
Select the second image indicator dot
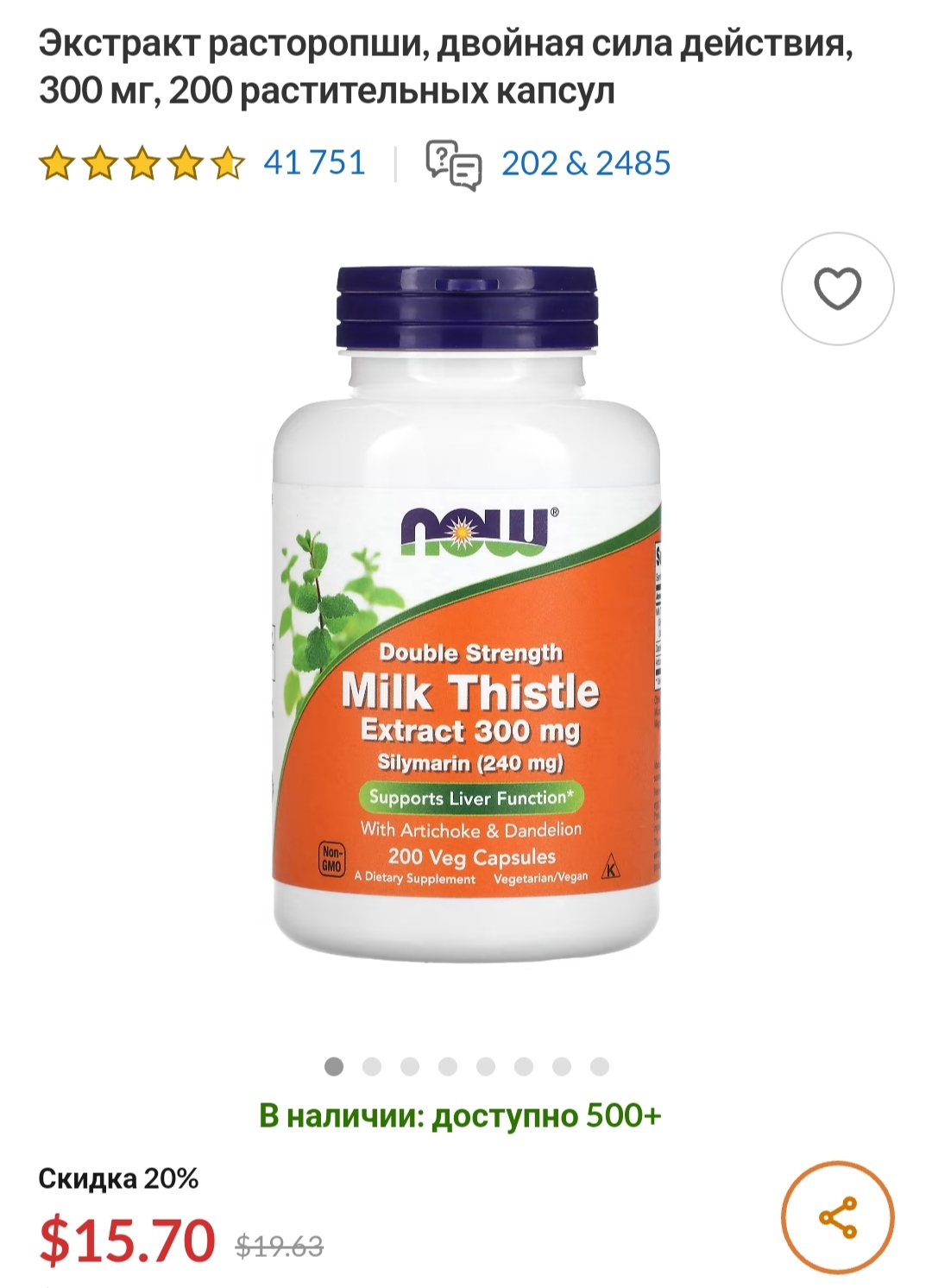[x=372, y=1067]
